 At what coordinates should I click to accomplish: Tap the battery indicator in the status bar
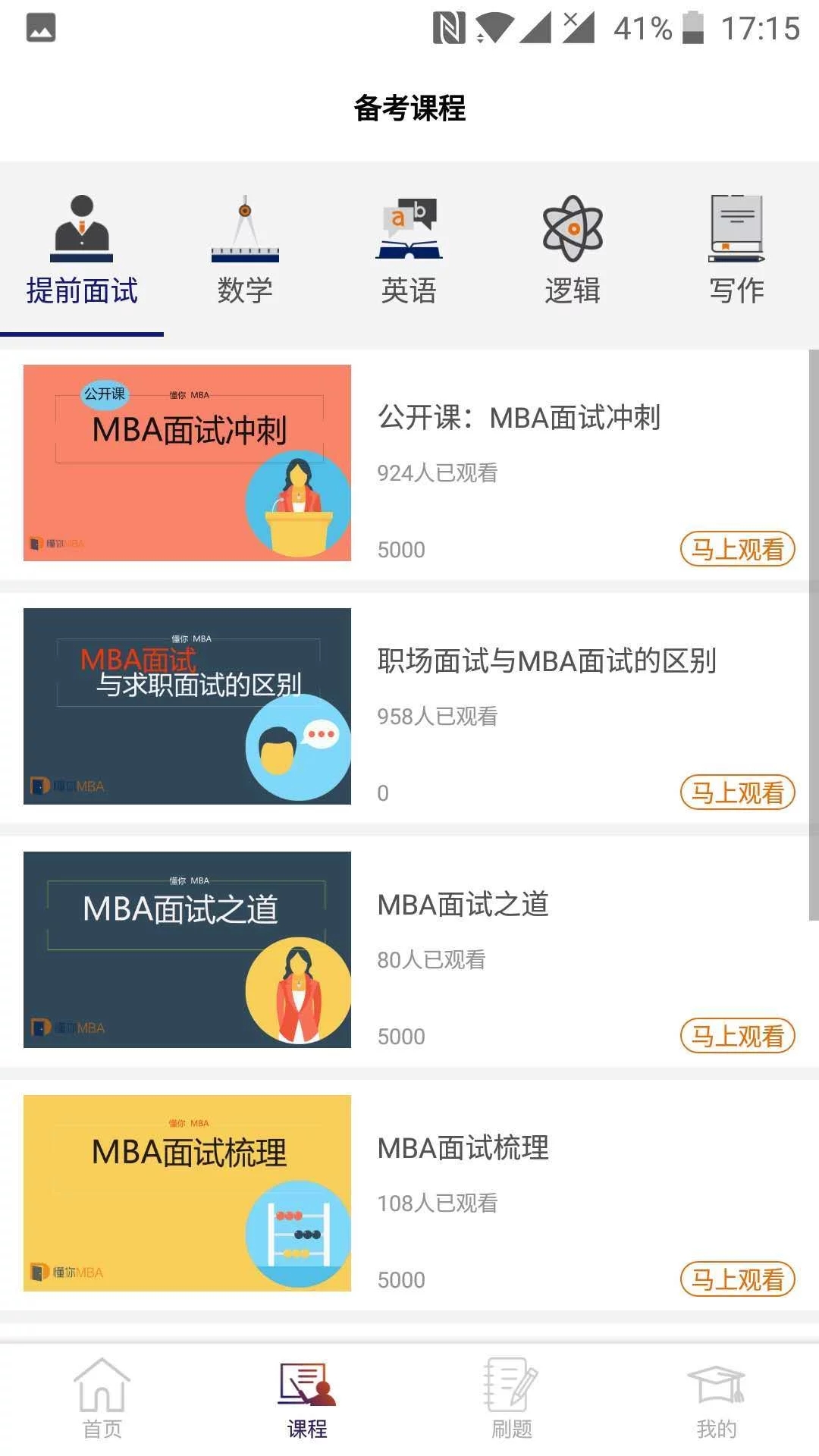tap(692, 28)
